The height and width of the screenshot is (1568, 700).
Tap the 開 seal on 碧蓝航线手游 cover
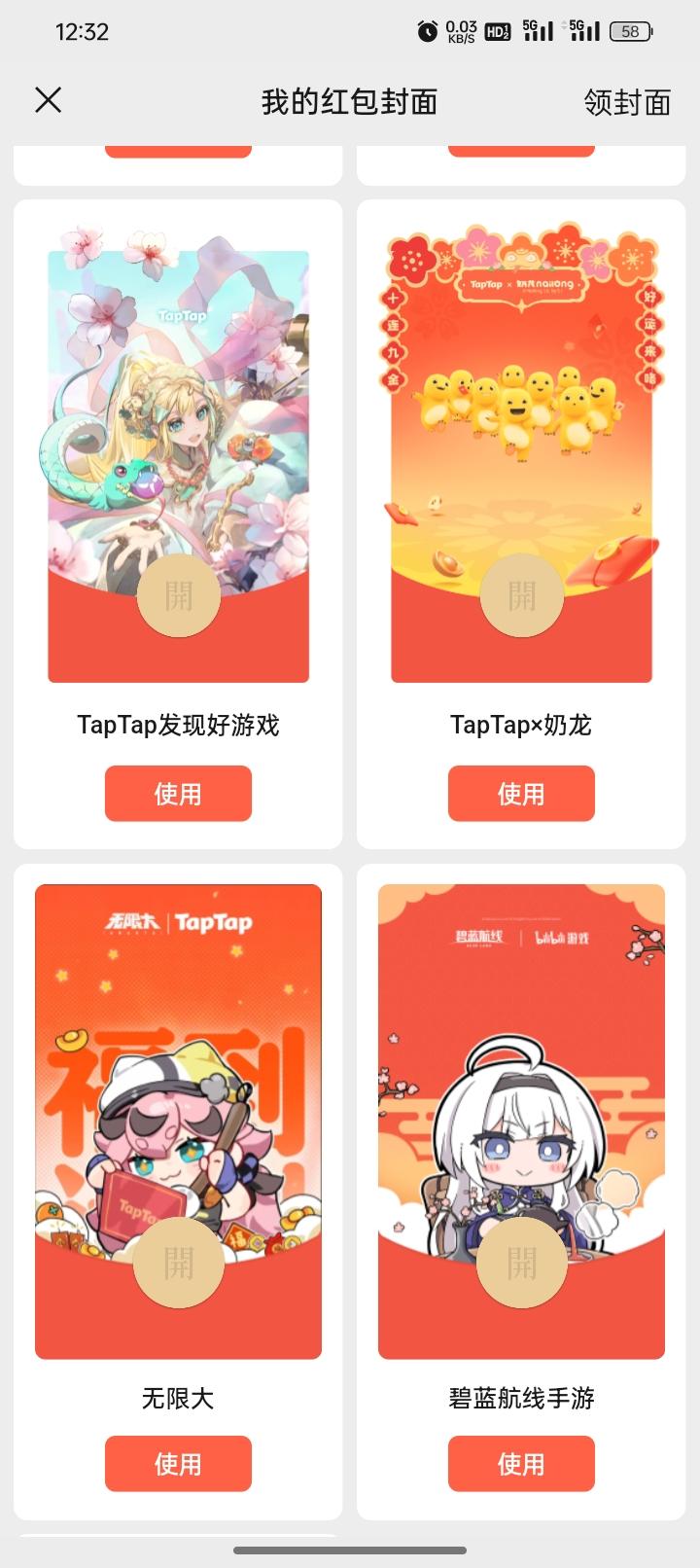521,1265
